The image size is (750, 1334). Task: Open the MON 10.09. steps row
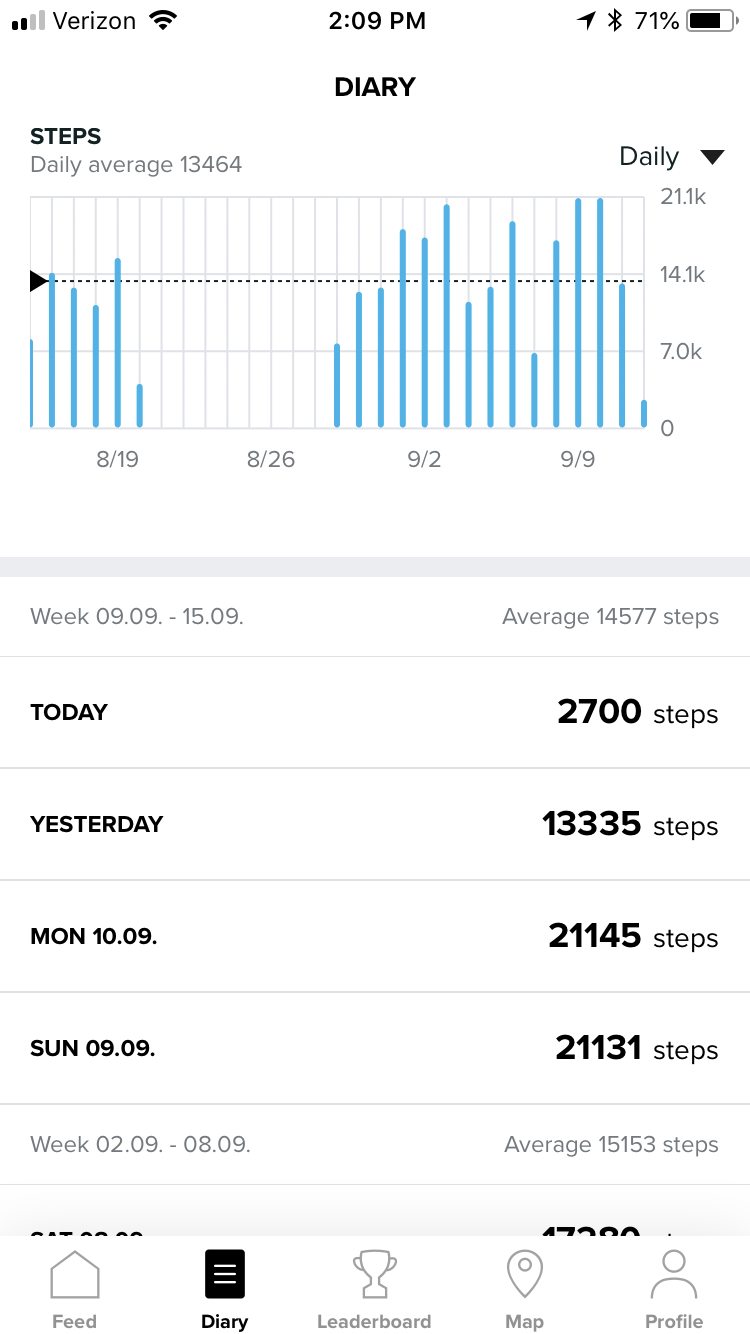[375, 937]
